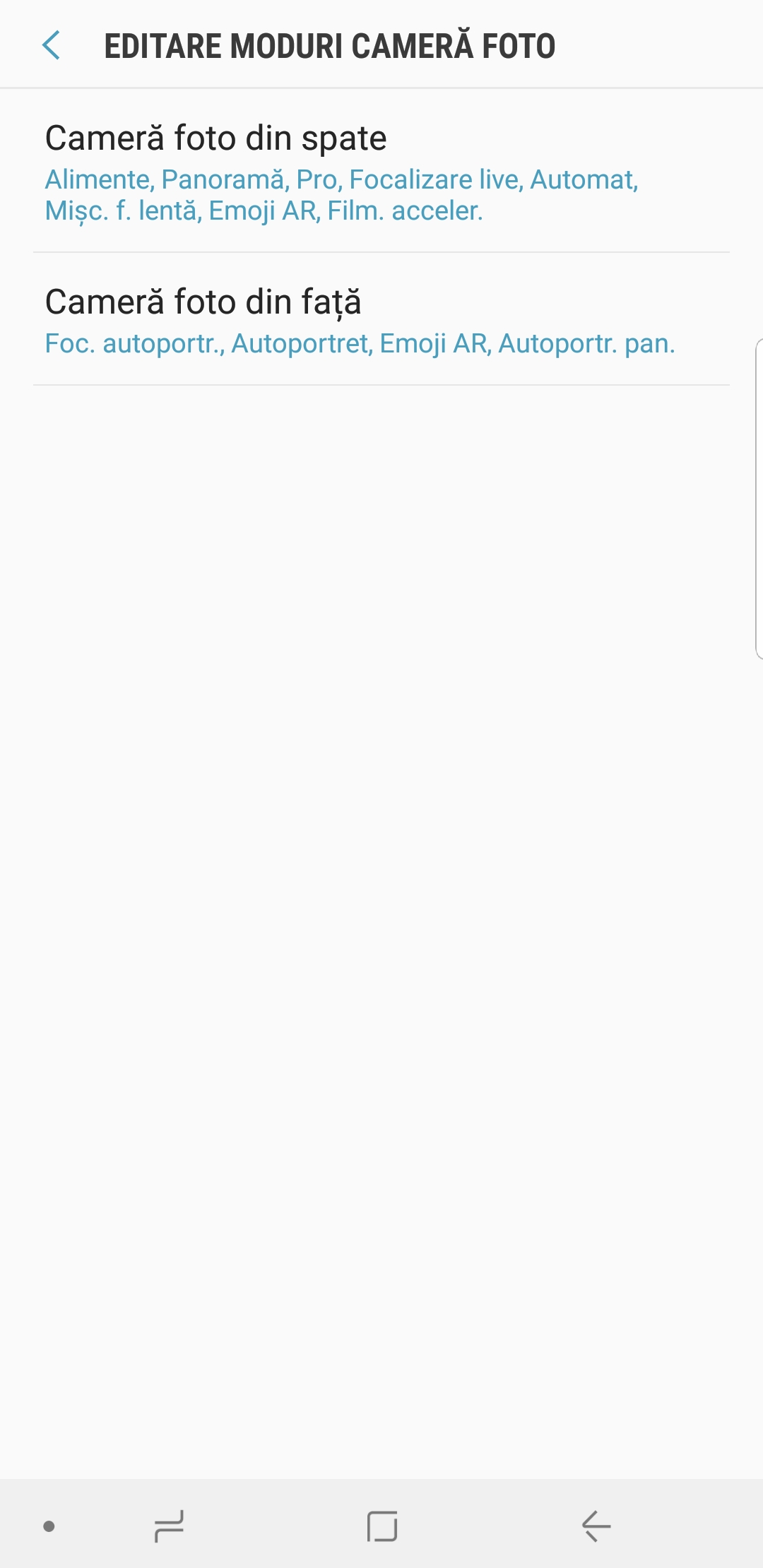Viewport: 763px width, 1568px height.
Task: Open recent apps from navigation bar
Action: coord(169,1526)
